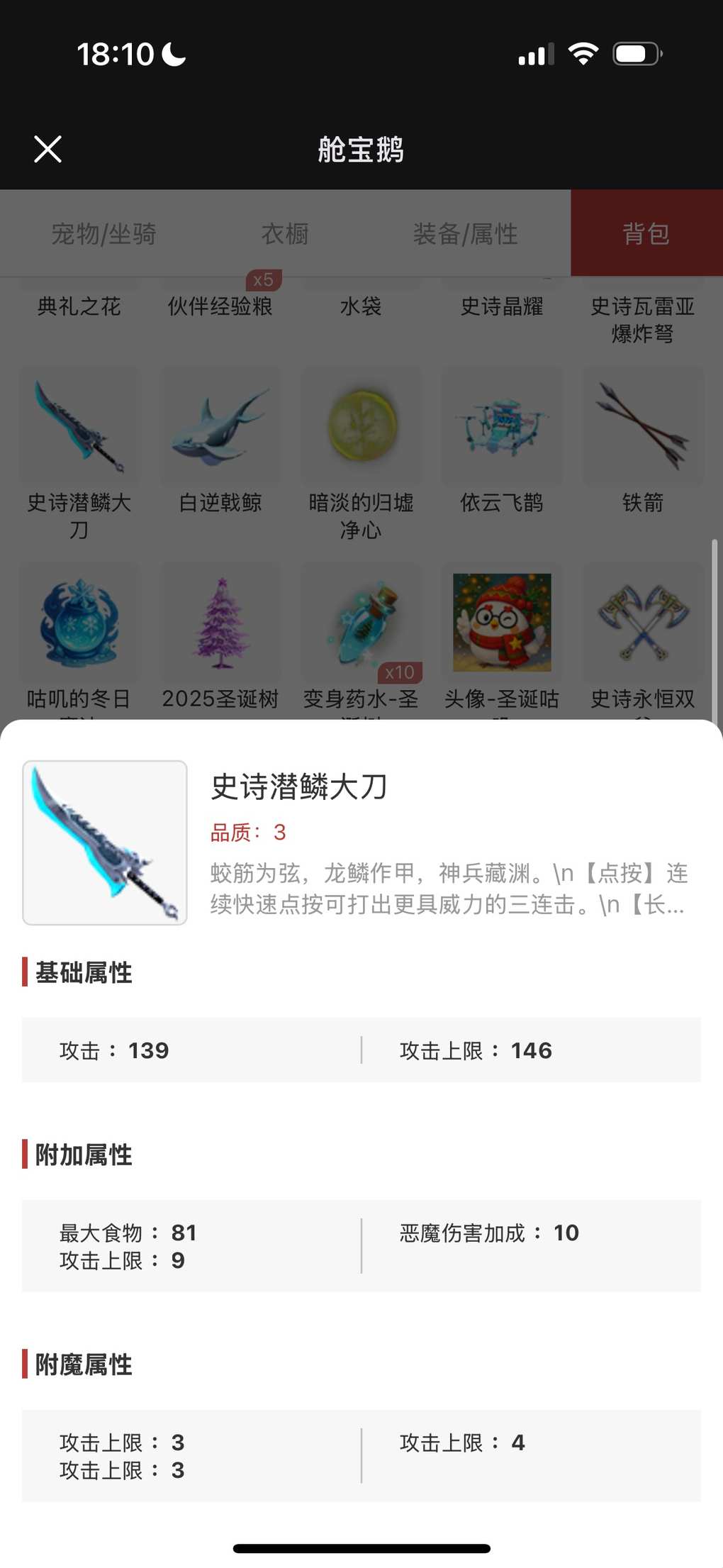Select the 变身药水 x10 item
This screenshot has height=1568, width=723.
pos(361,624)
